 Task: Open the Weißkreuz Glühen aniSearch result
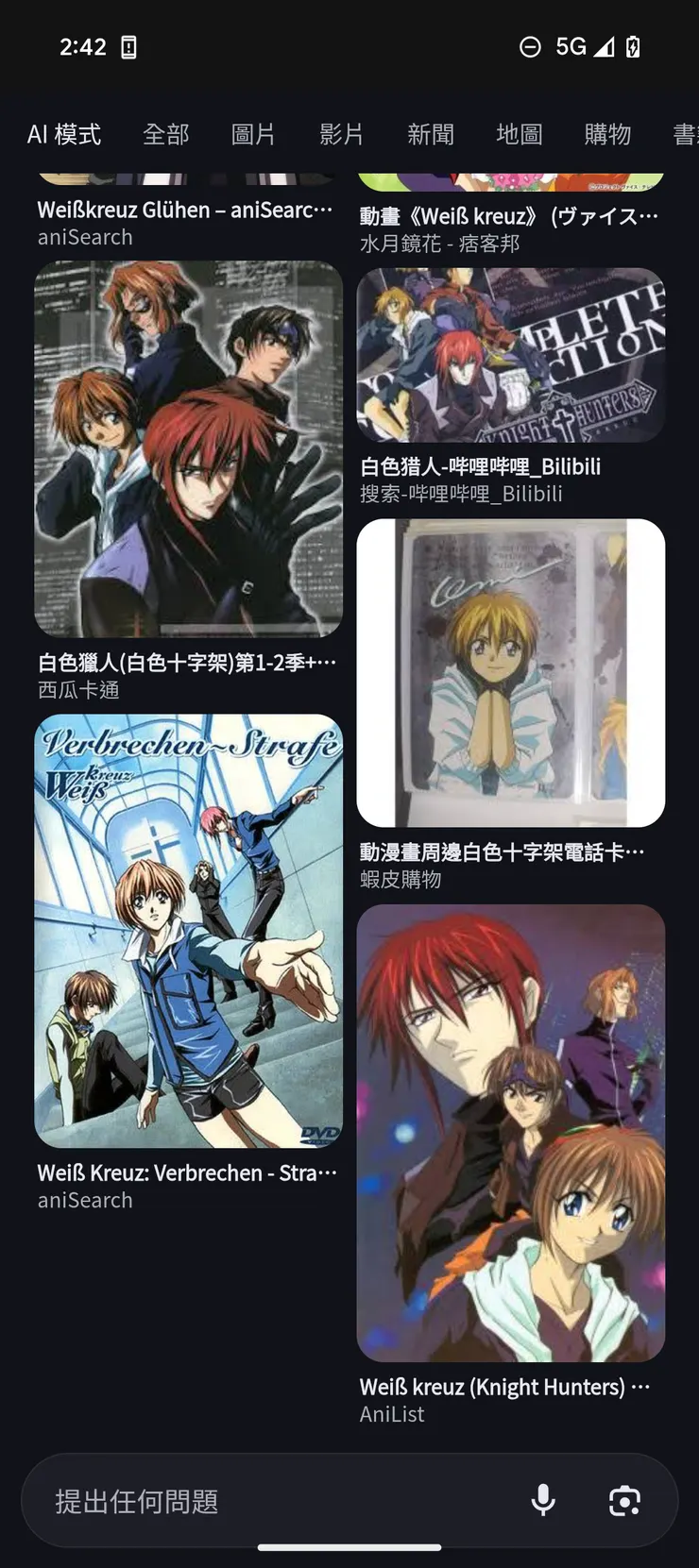tap(185, 211)
